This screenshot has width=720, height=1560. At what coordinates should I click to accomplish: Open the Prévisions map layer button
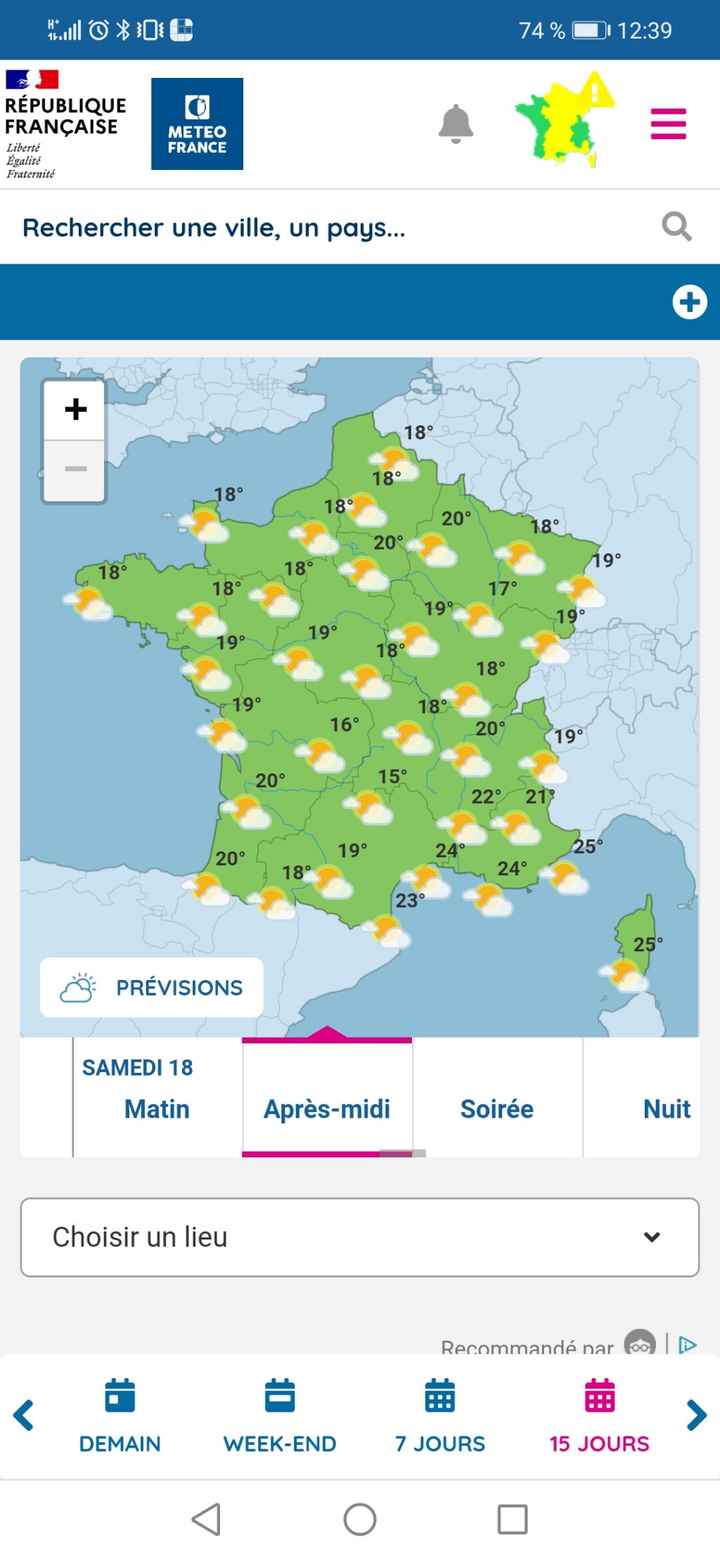pyautogui.click(x=152, y=988)
